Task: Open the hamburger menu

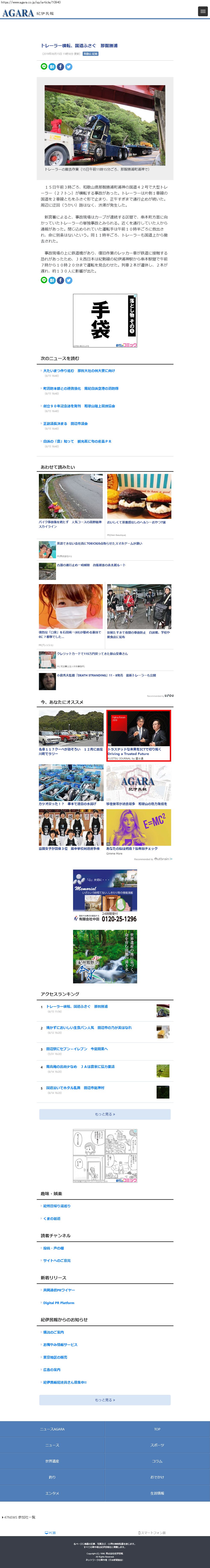Action: pos(203,12)
